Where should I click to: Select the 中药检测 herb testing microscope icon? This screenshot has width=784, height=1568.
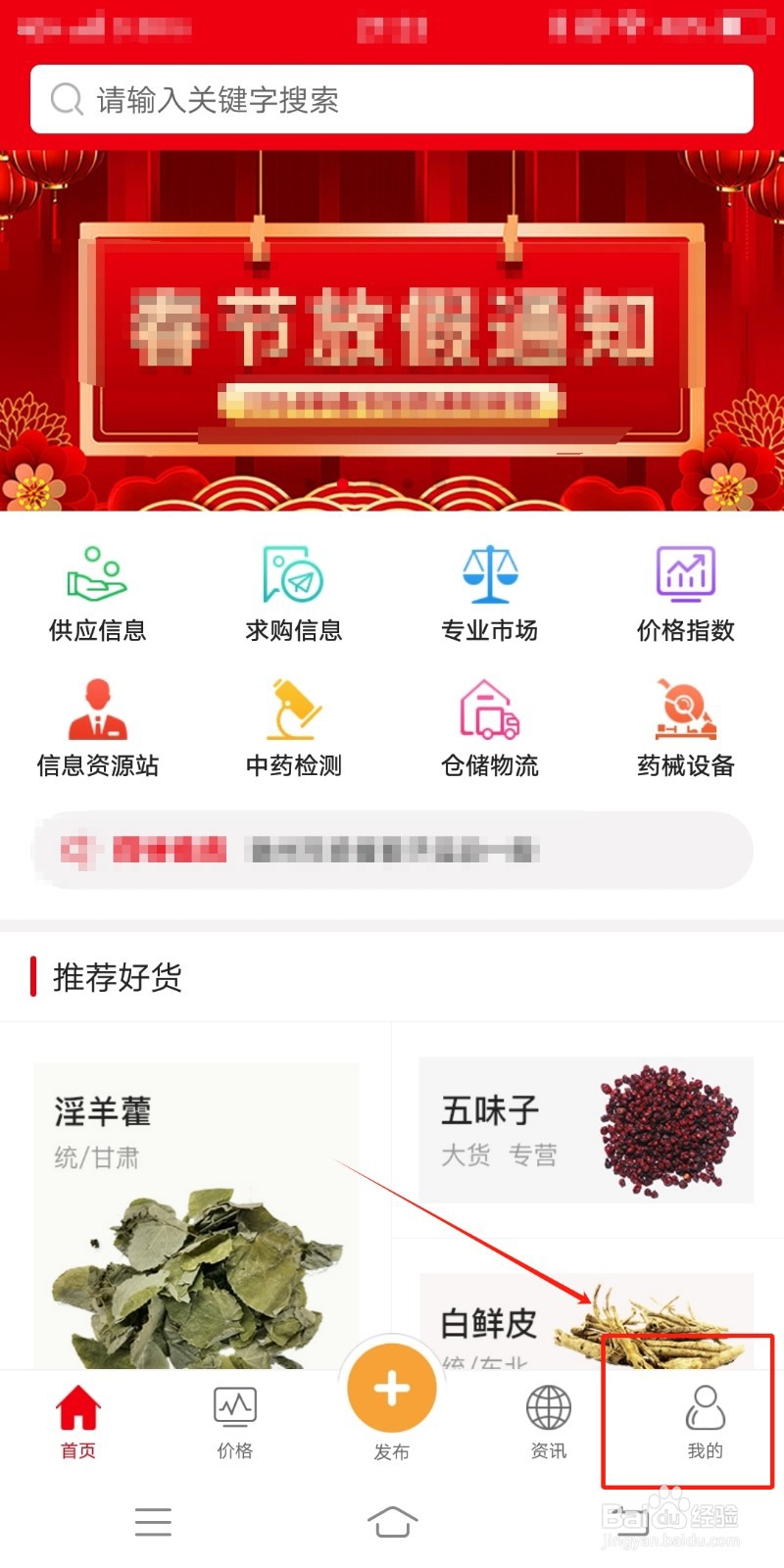[292, 723]
